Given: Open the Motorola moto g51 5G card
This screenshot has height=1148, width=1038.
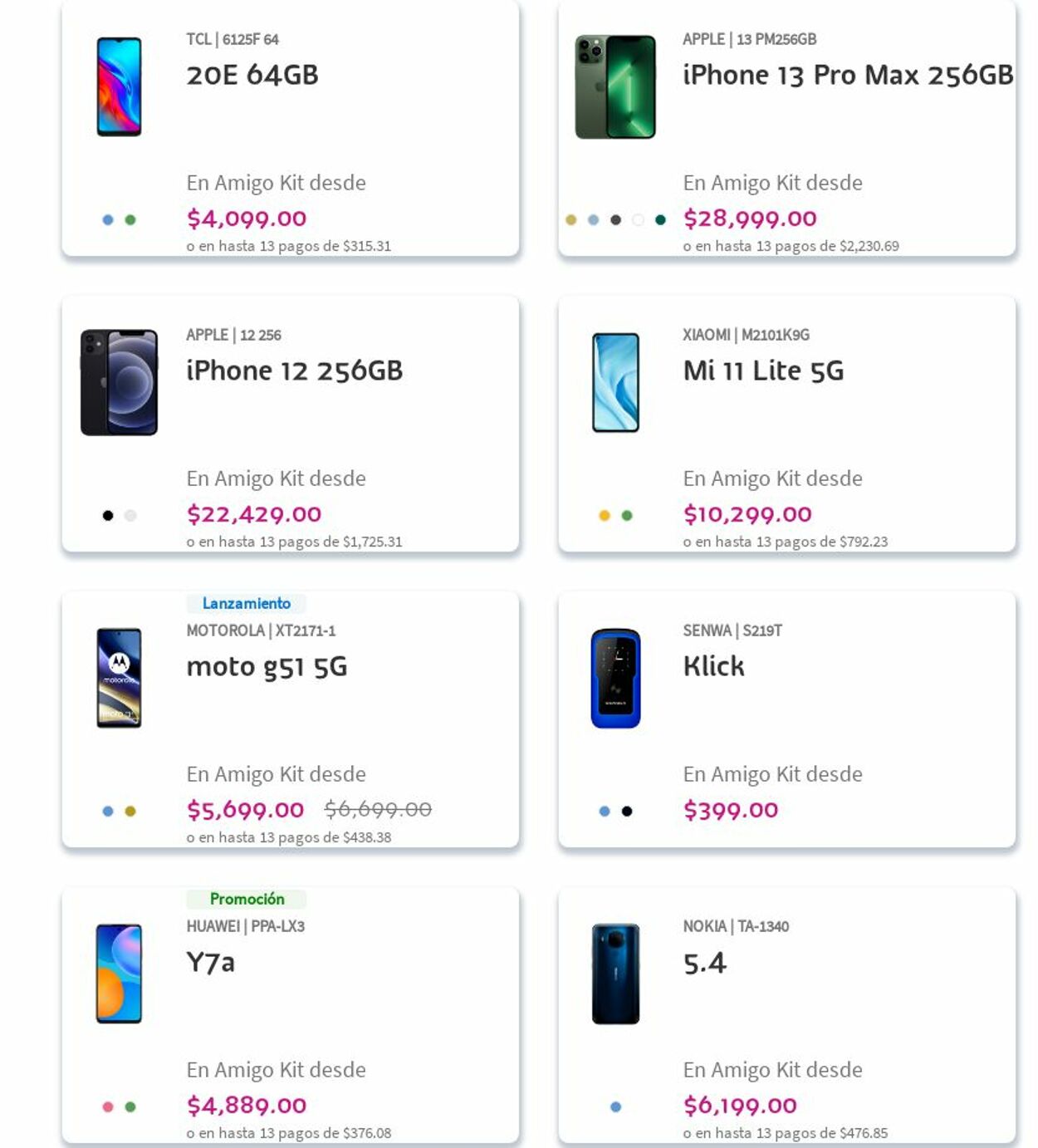Looking at the screenshot, I should [267, 666].
